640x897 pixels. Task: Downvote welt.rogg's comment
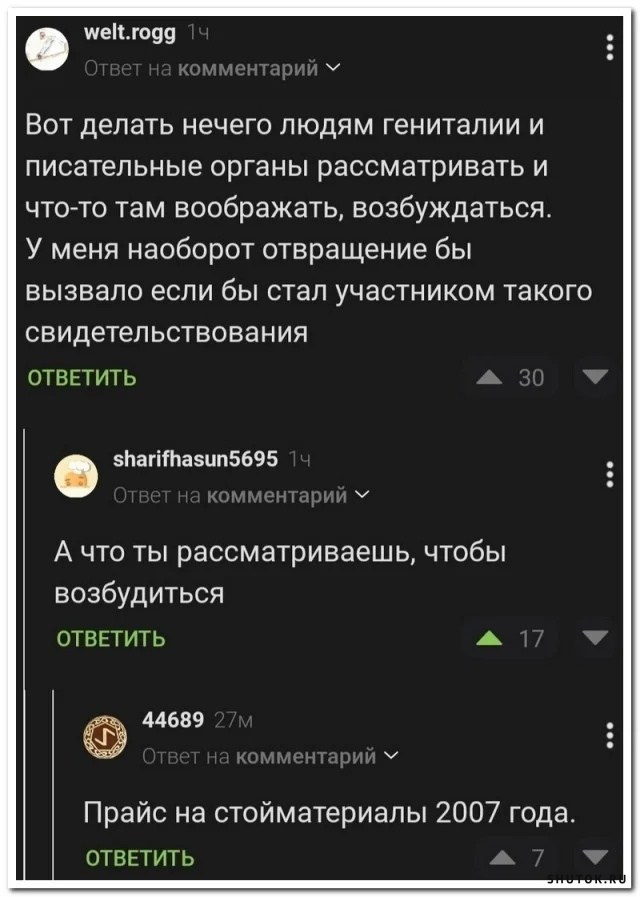pyautogui.click(x=594, y=376)
